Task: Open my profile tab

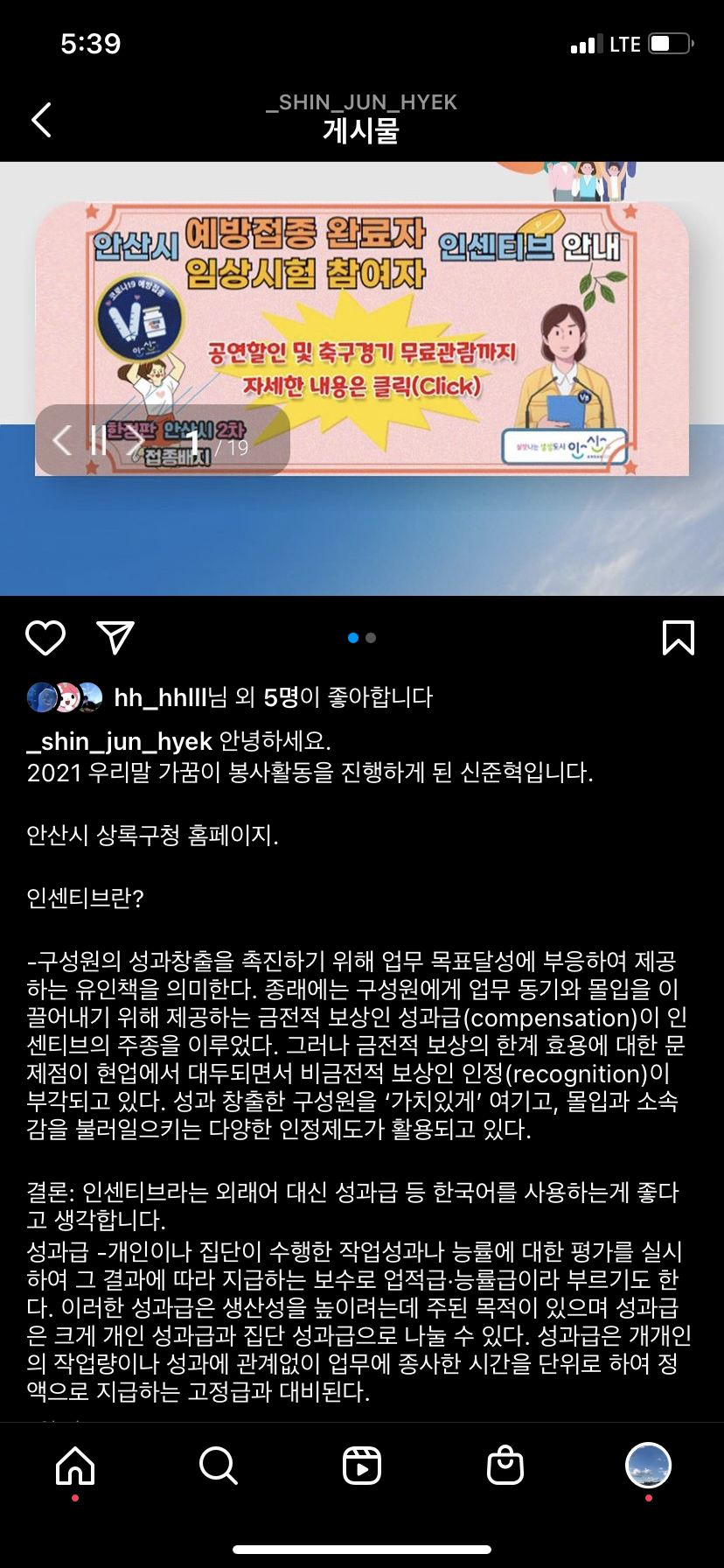Action: coord(648,1465)
